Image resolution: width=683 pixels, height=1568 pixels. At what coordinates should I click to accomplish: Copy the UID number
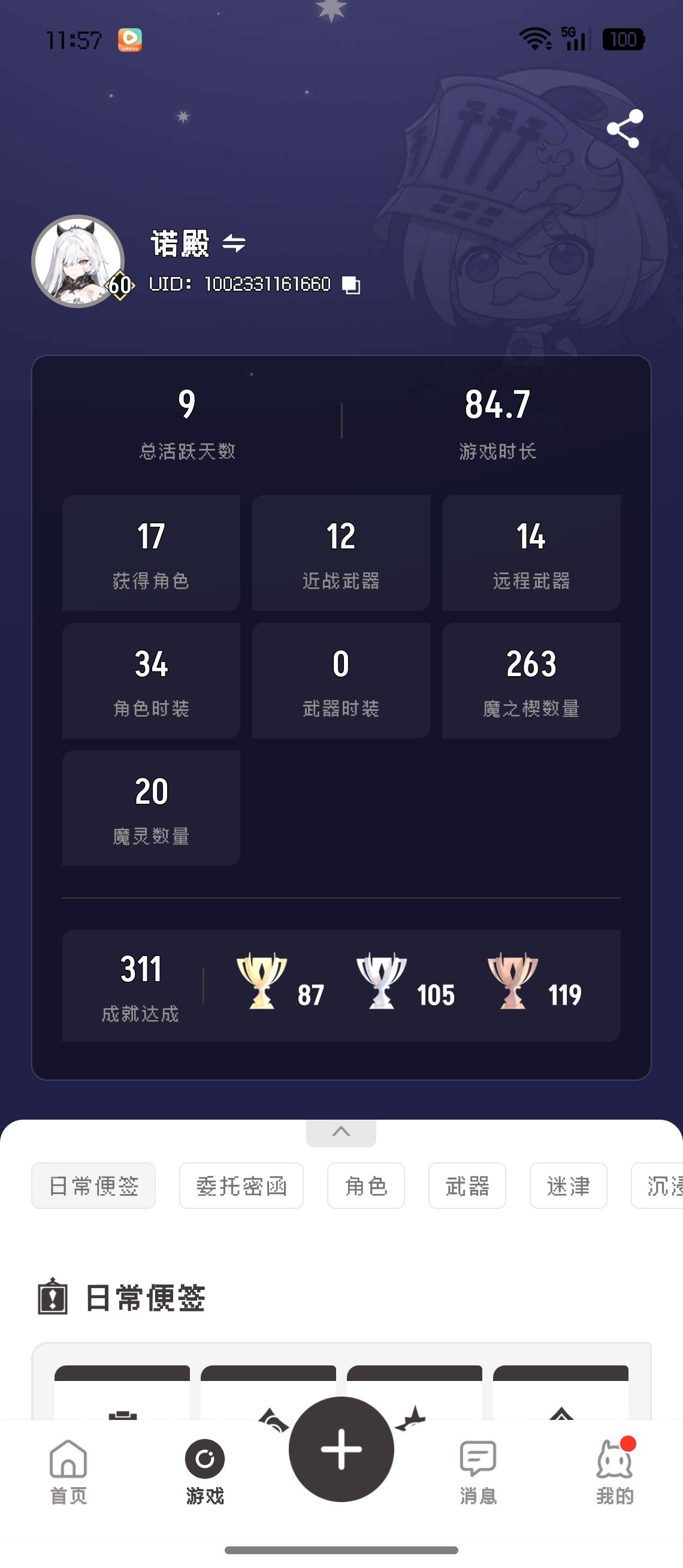(351, 285)
